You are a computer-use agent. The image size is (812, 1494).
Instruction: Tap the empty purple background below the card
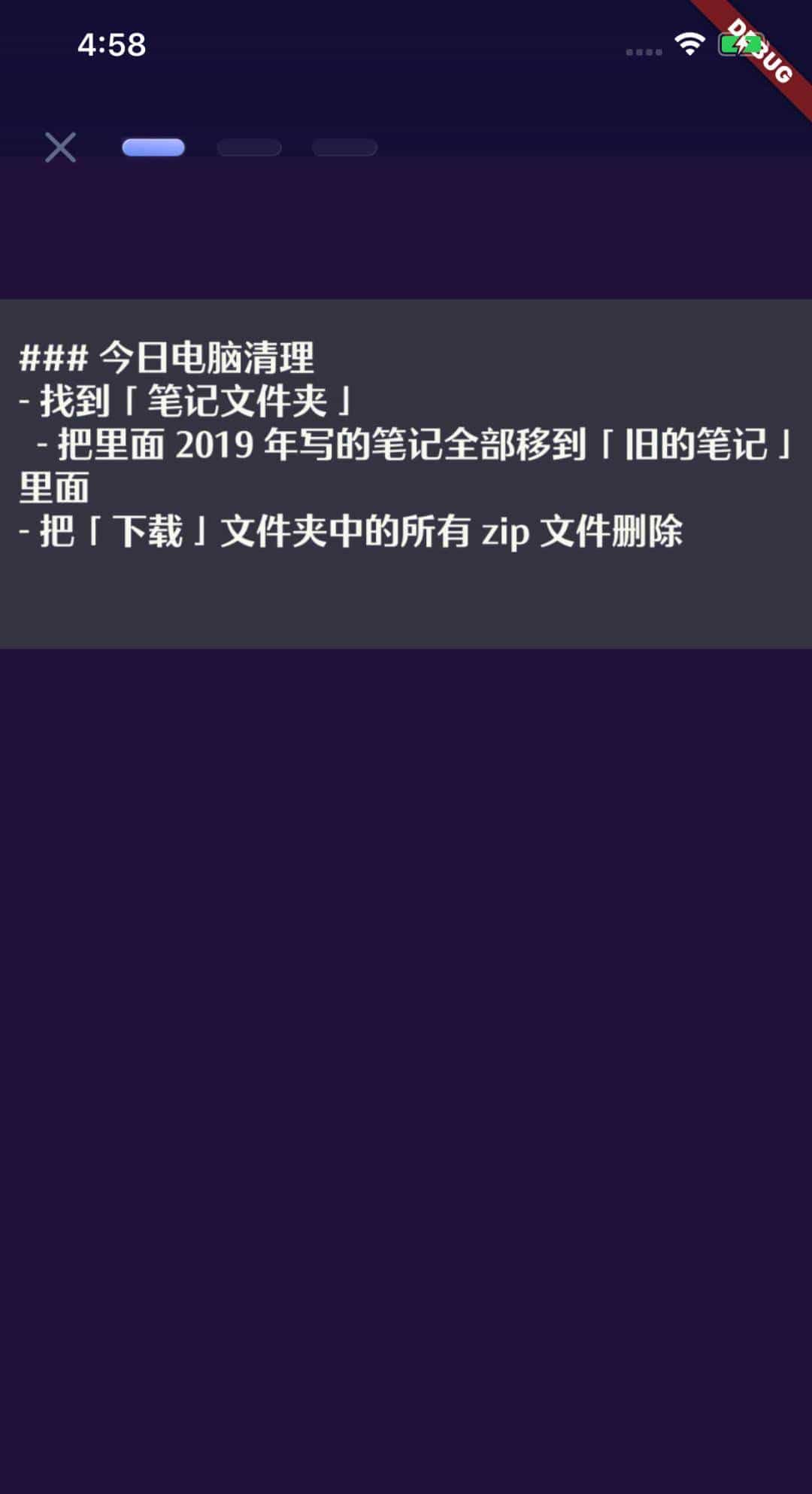tap(406, 1053)
